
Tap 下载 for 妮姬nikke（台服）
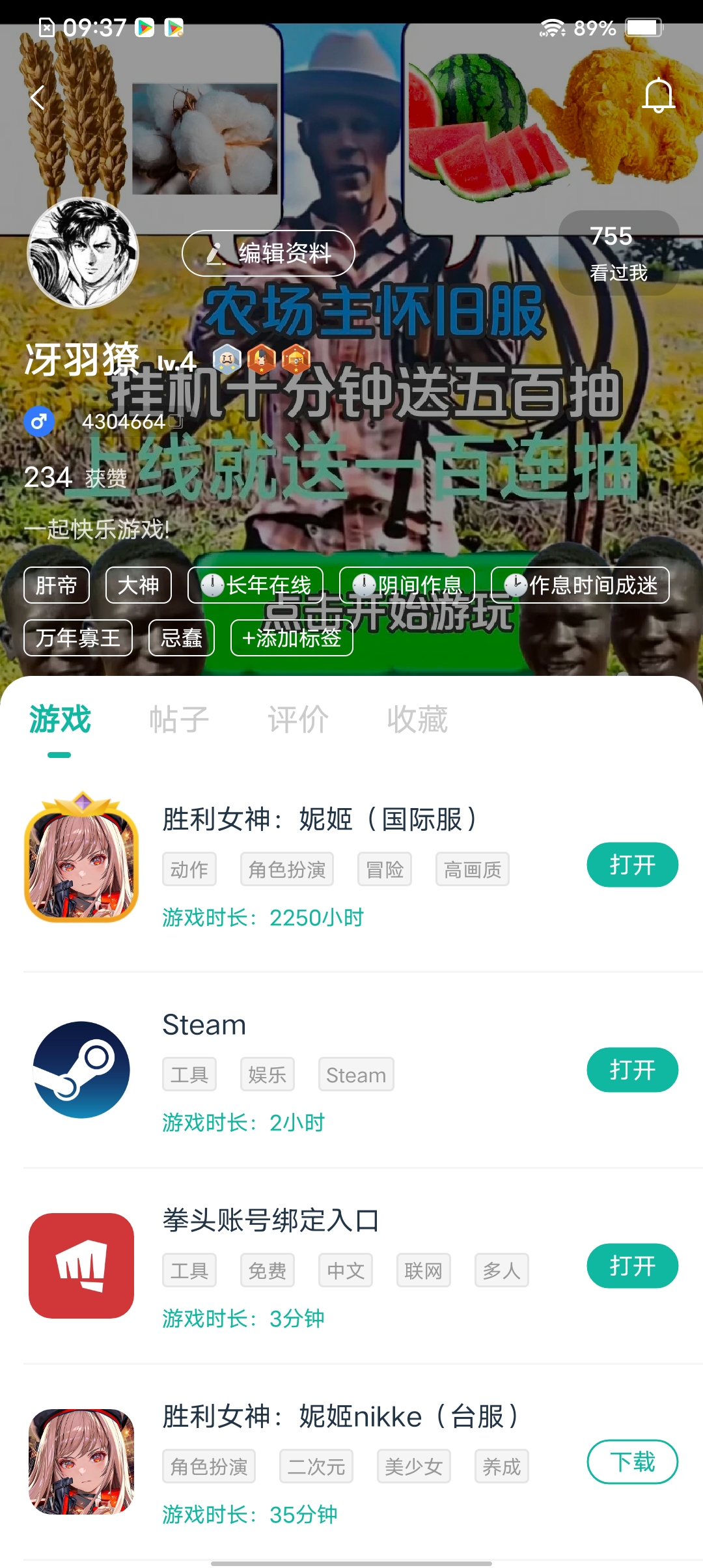pyautogui.click(x=632, y=1462)
